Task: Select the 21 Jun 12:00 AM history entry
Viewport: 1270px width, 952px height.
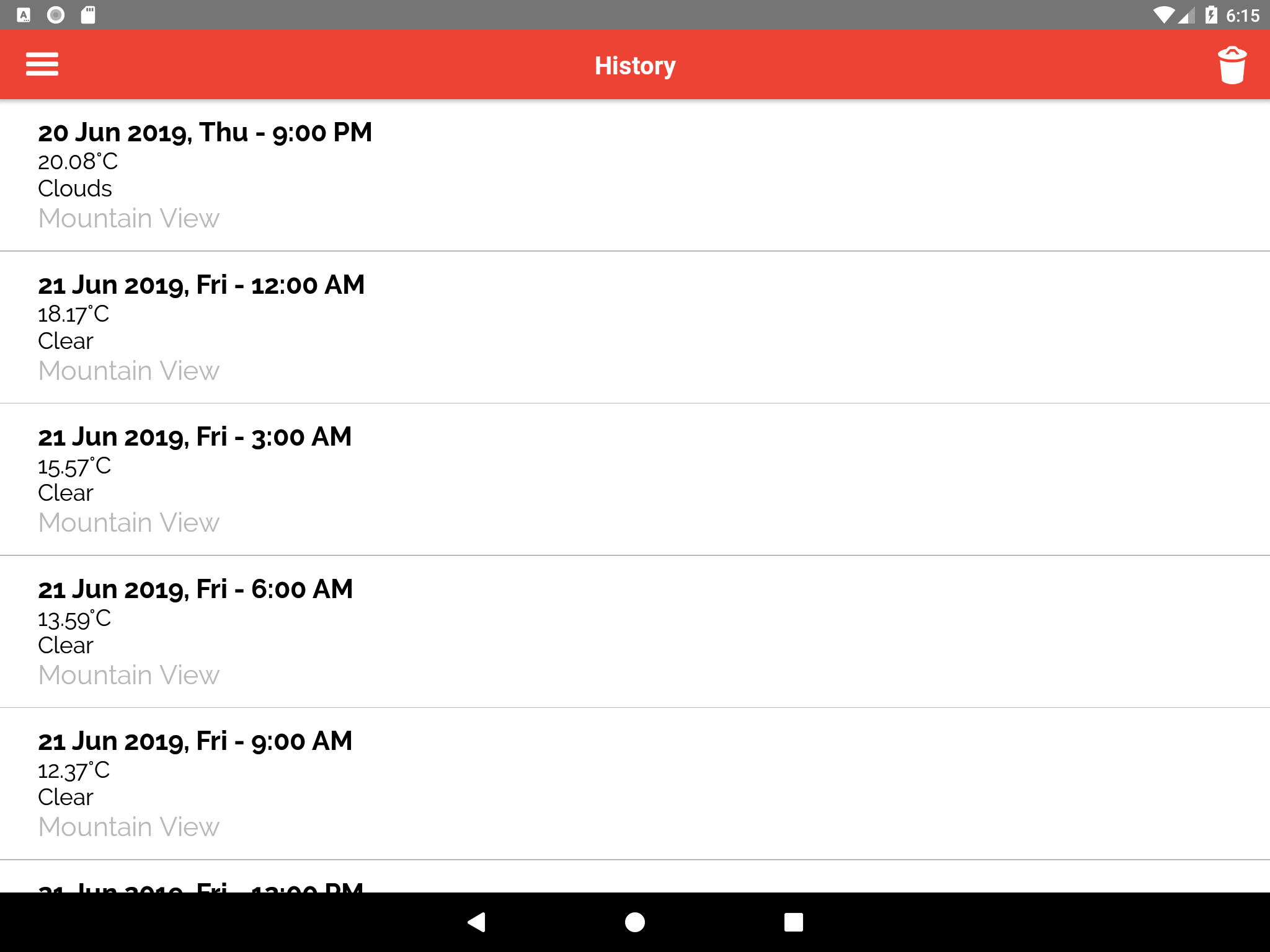Action: [635, 327]
